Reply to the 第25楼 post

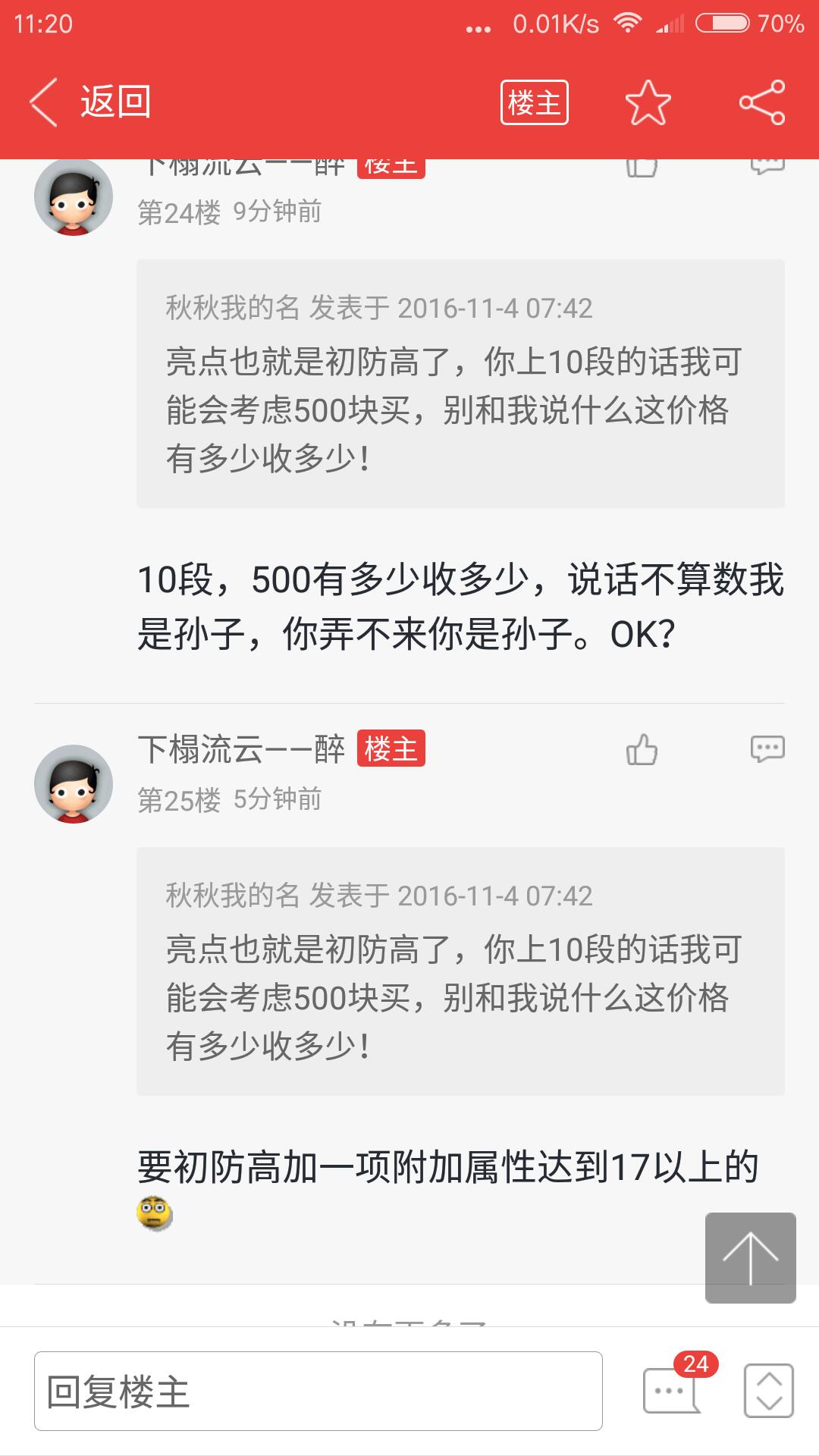[x=767, y=749]
